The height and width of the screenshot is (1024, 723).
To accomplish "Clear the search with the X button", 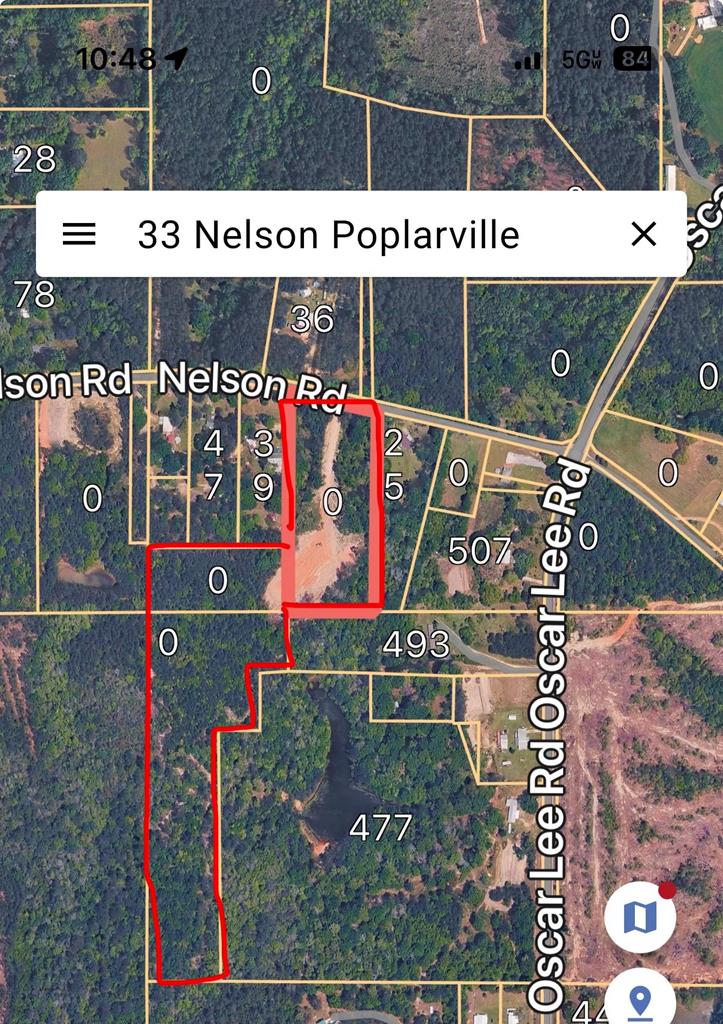I will click(x=644, y=234).
